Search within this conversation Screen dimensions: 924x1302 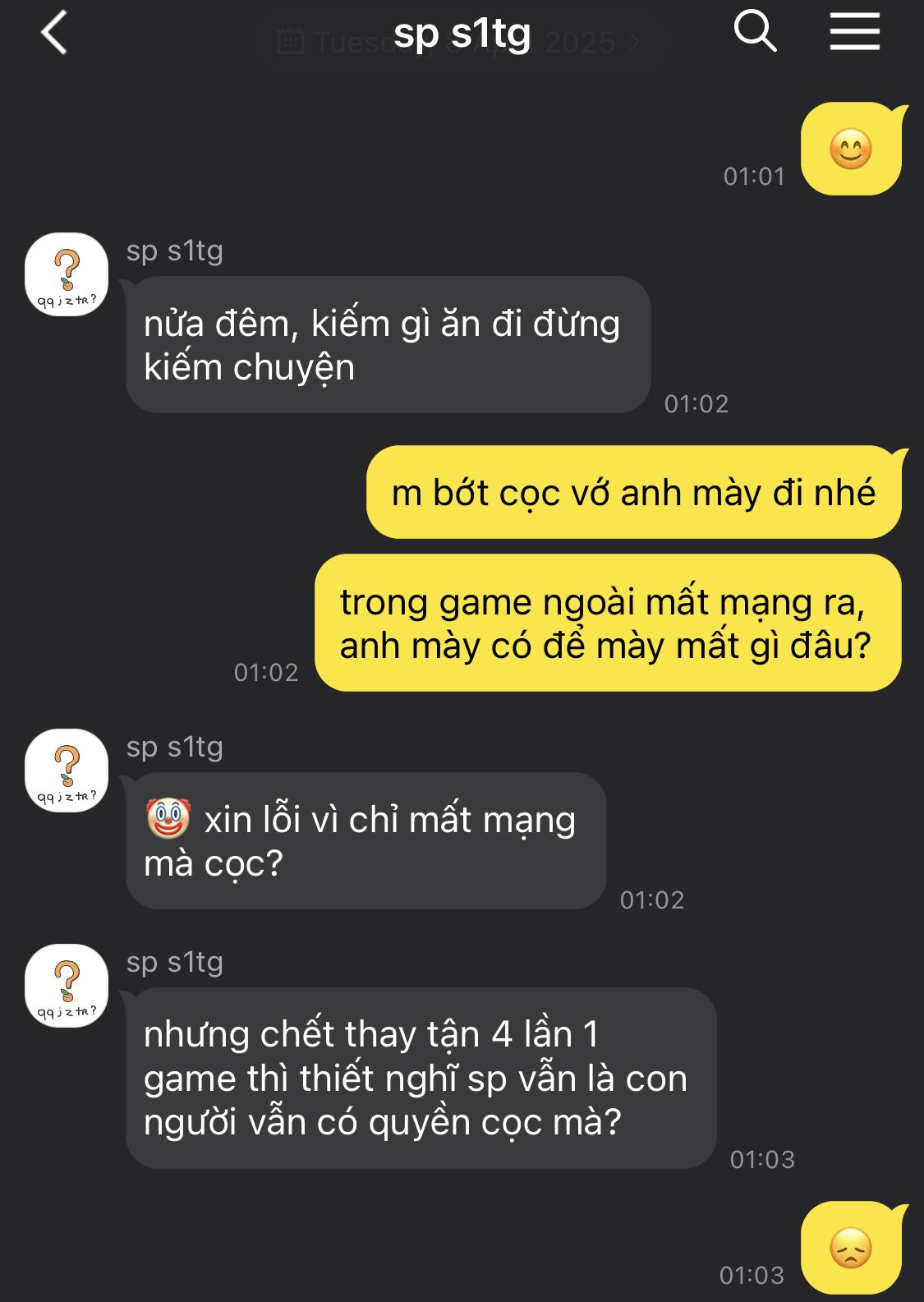(754, 33)
